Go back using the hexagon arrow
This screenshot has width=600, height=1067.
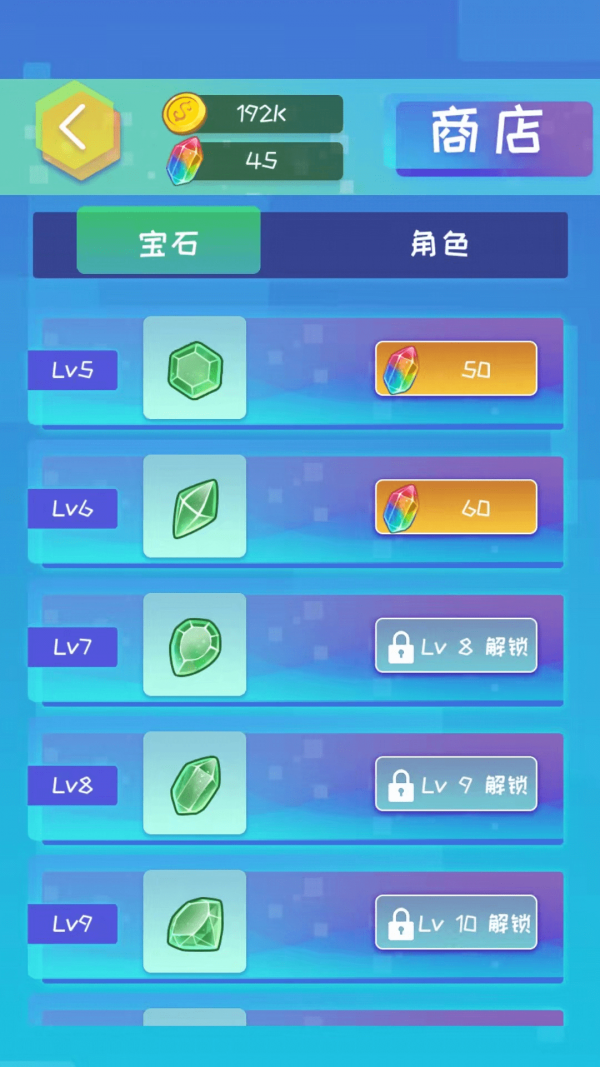[x=74, y=128]
